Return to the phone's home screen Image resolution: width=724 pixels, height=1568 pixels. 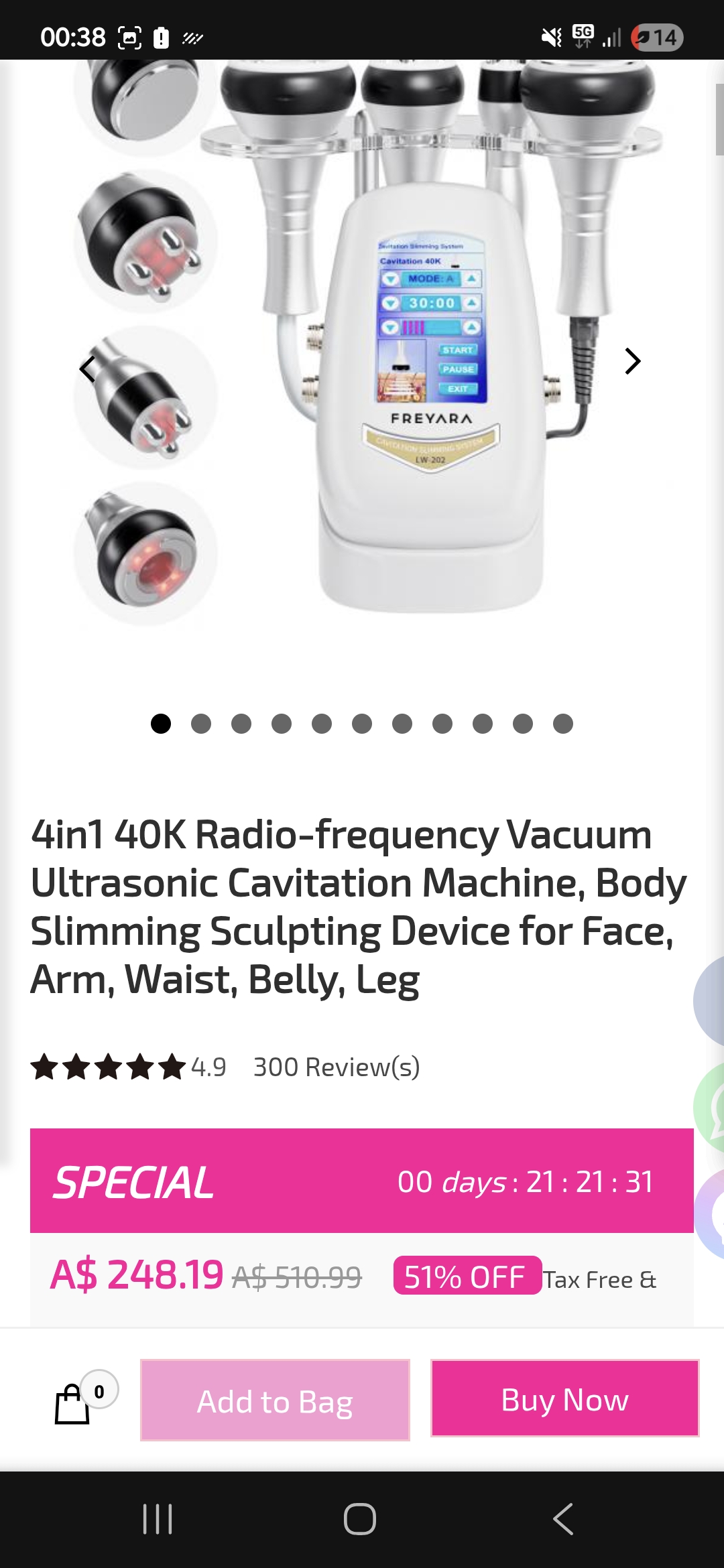pyautogui.click(x=360, y=1519)
